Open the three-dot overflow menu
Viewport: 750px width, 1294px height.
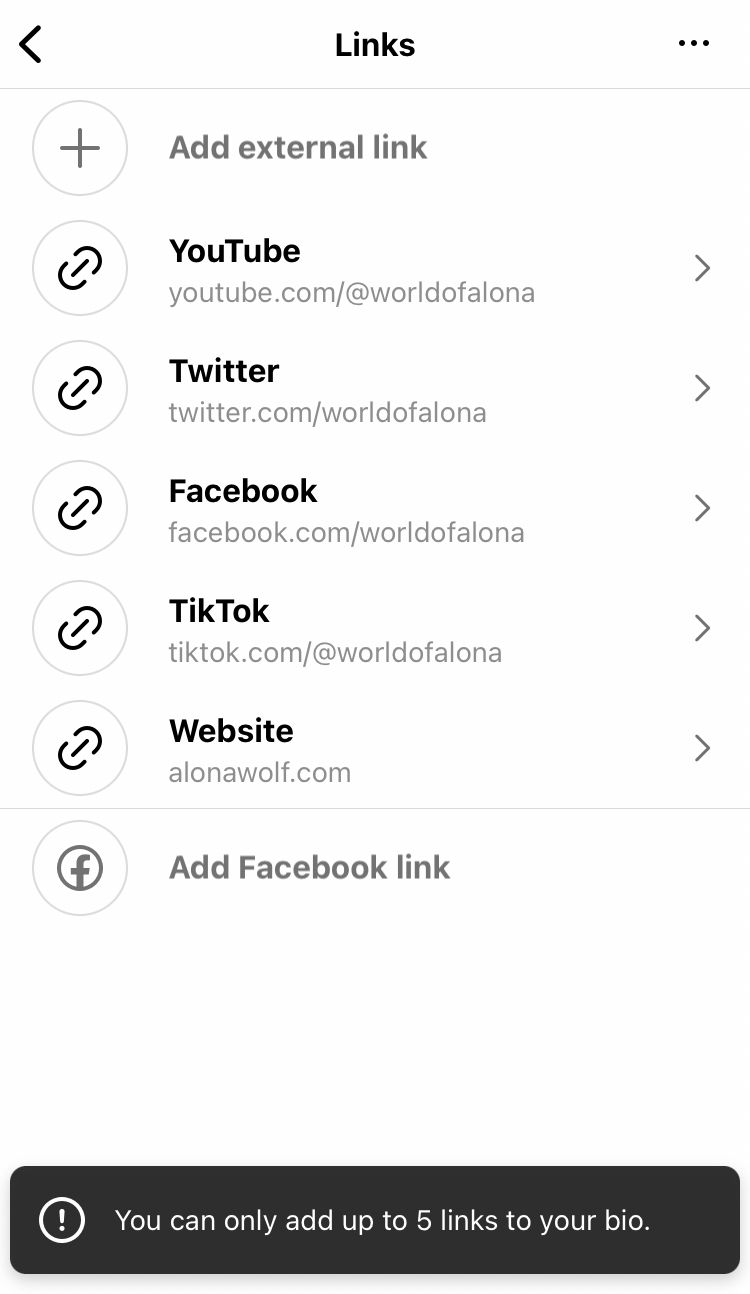coord(693,44)
